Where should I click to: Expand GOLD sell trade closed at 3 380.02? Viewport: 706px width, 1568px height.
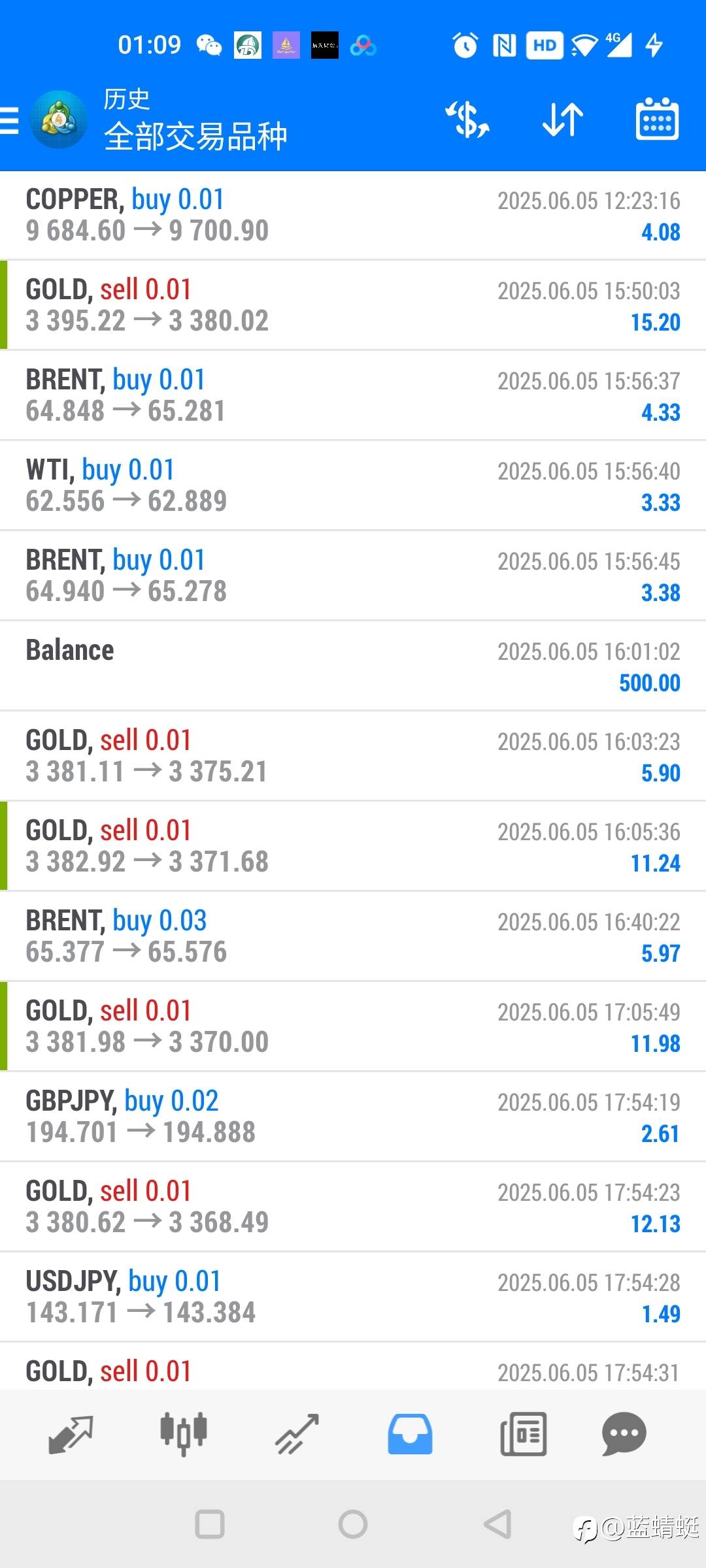[353, 306]
